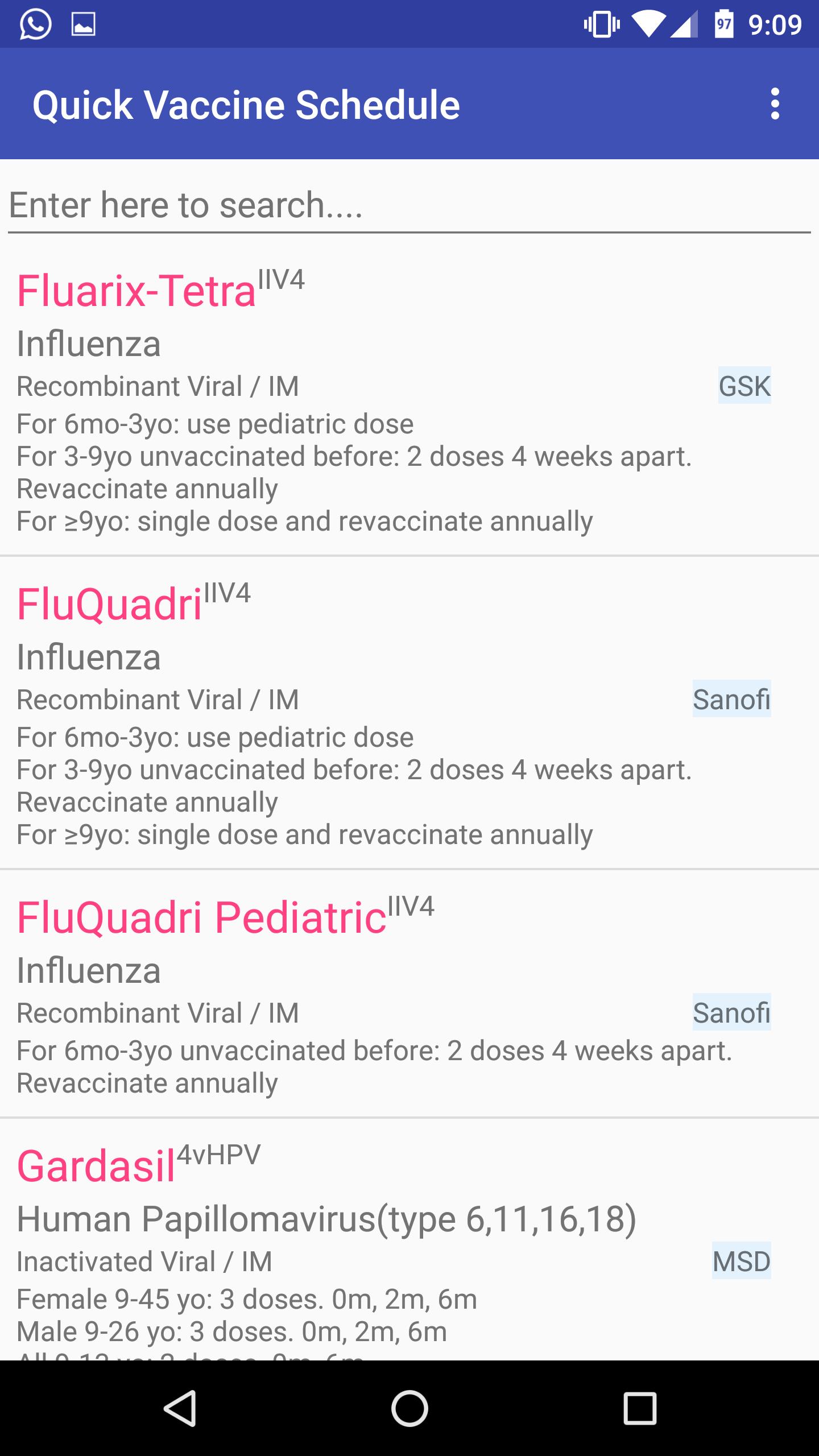
Task: Click the cellular signal icon
Action: click(x=685, y=24)
